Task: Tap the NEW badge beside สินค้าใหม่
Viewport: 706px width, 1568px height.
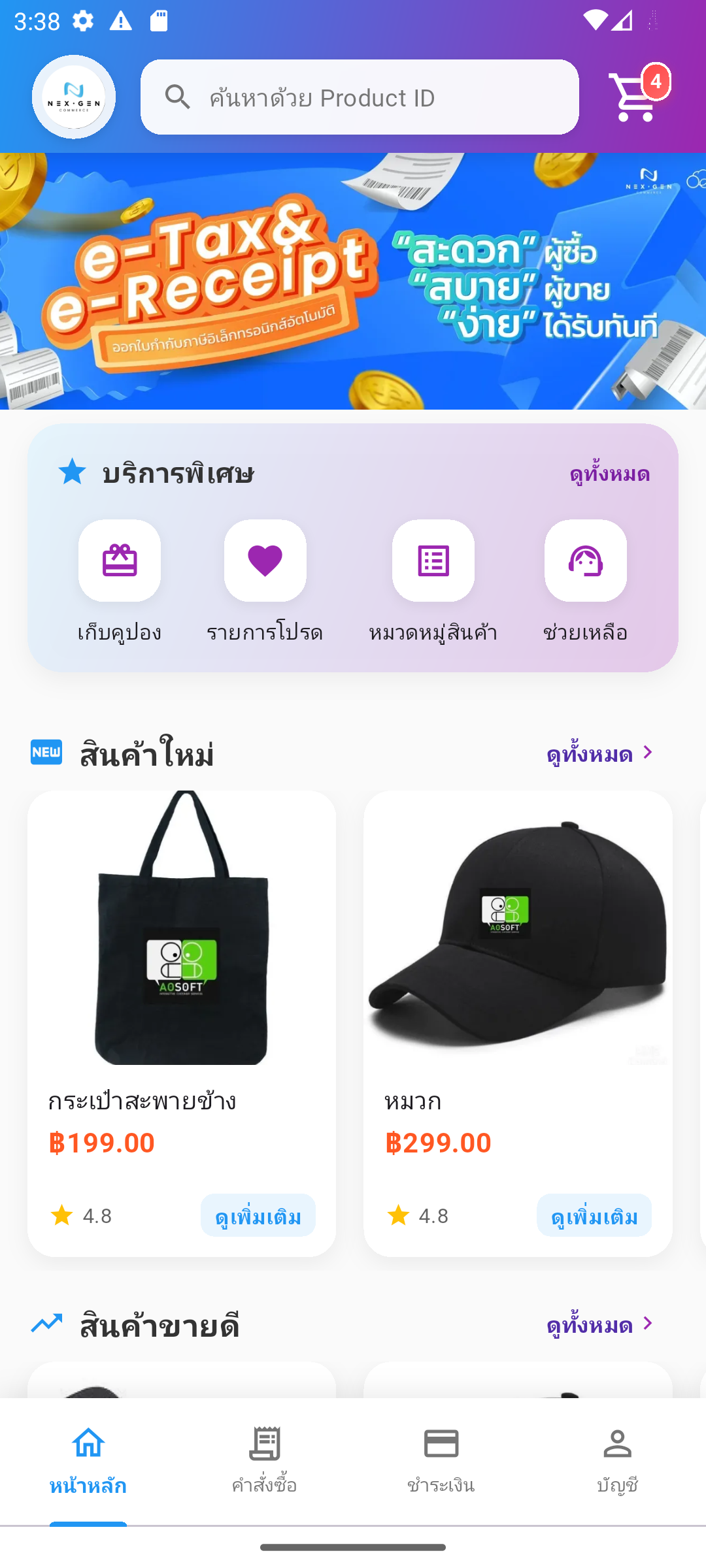Action: [x=46, y=753]
